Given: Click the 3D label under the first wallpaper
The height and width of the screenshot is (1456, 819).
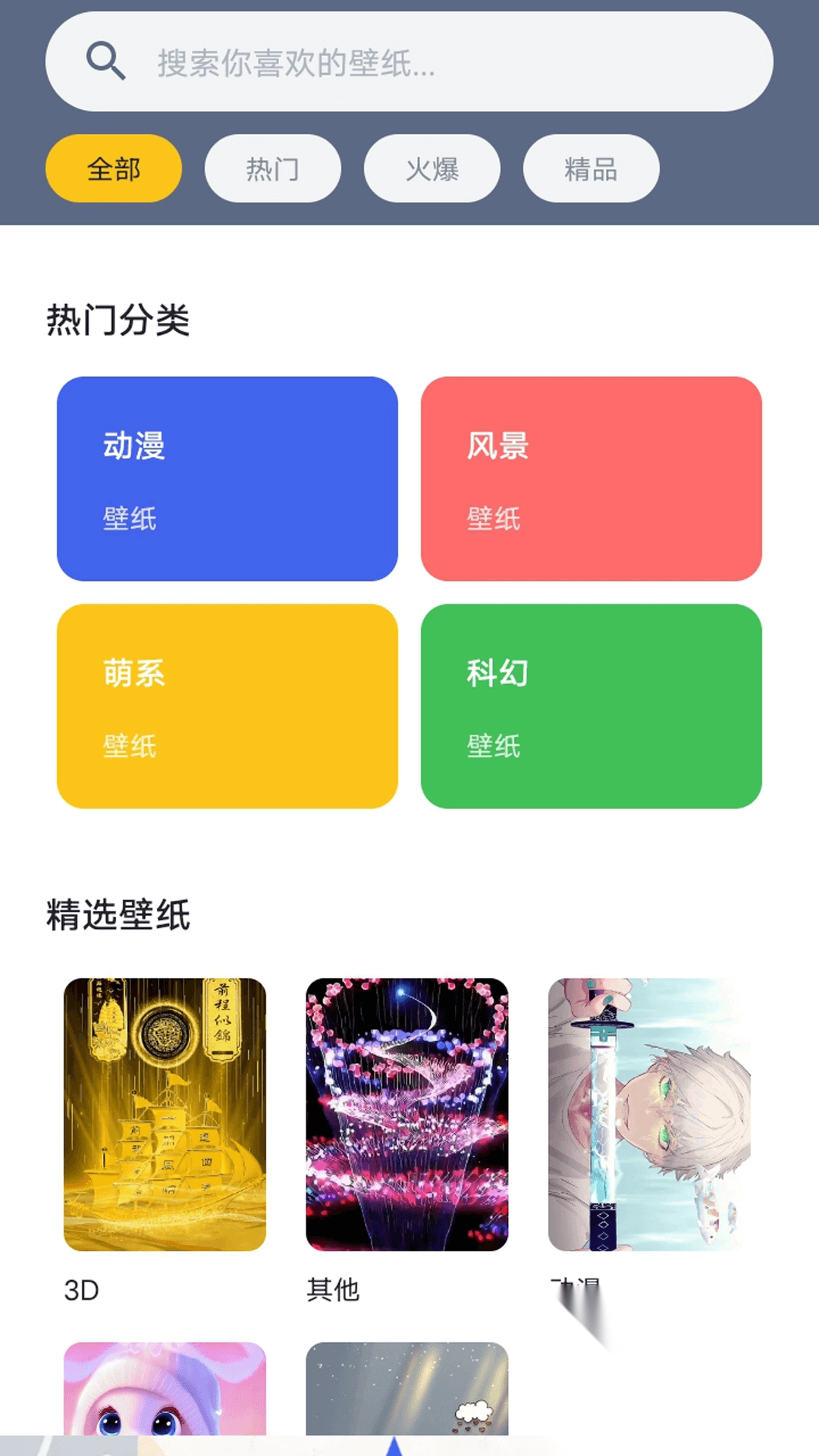Looking at the screenshot, I should pos(80,1285).
